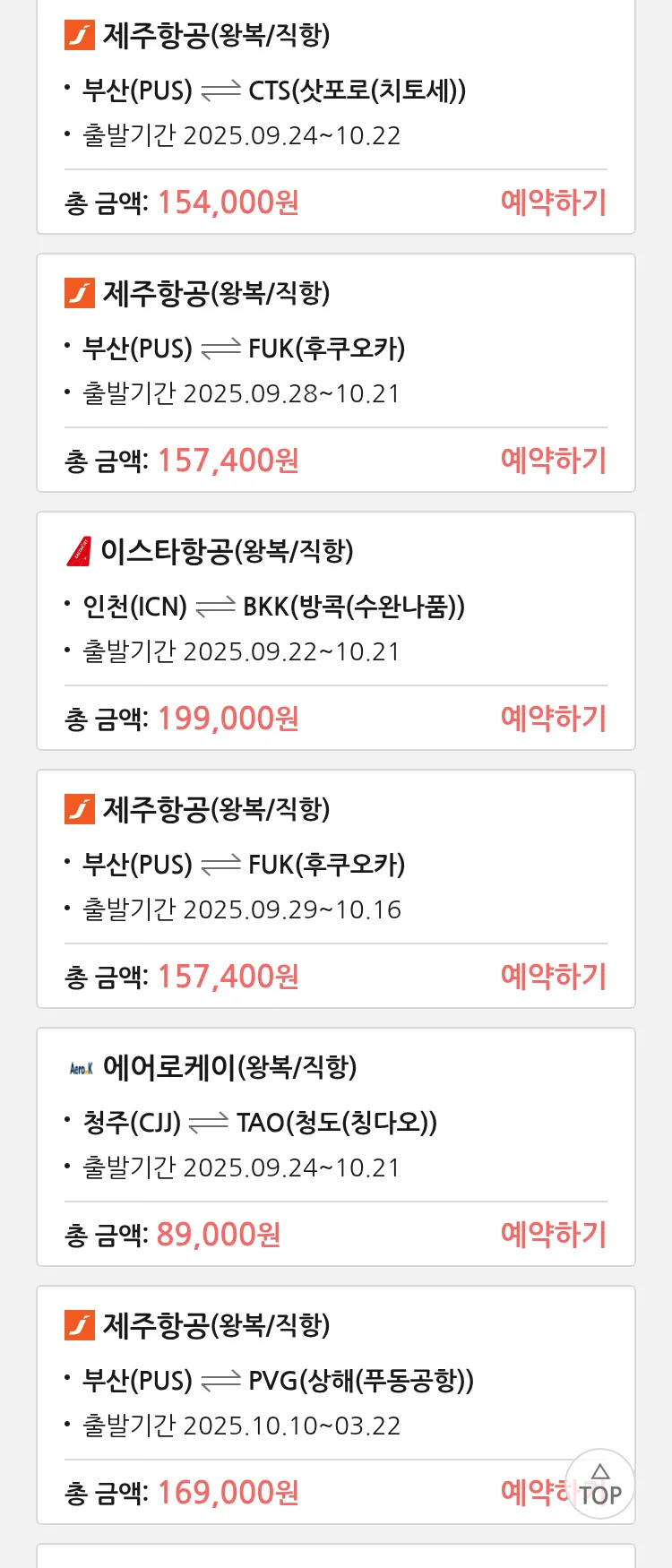
Task: Book the Busan–Fukuoka flight departing 09.29~10.16
Action: click(x=553, y=977)
